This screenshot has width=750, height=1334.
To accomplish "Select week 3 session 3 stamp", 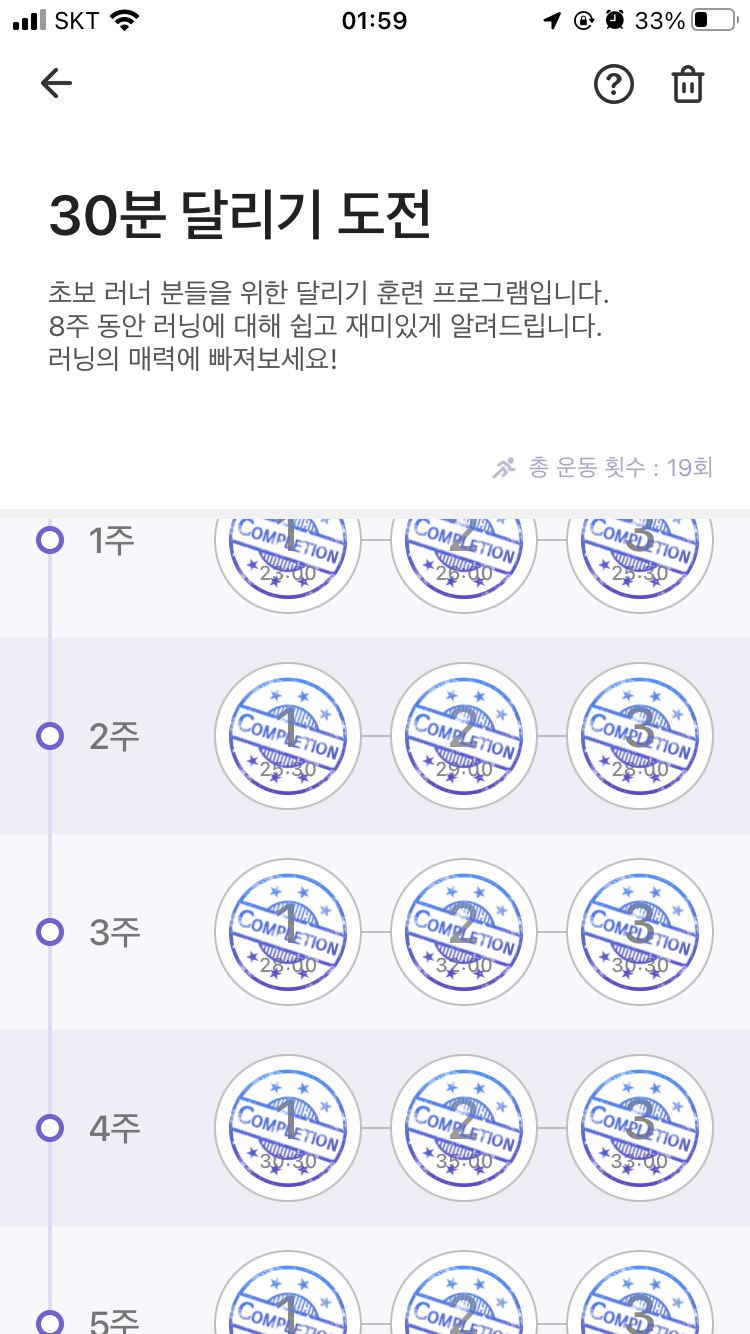I will [640, 932].
